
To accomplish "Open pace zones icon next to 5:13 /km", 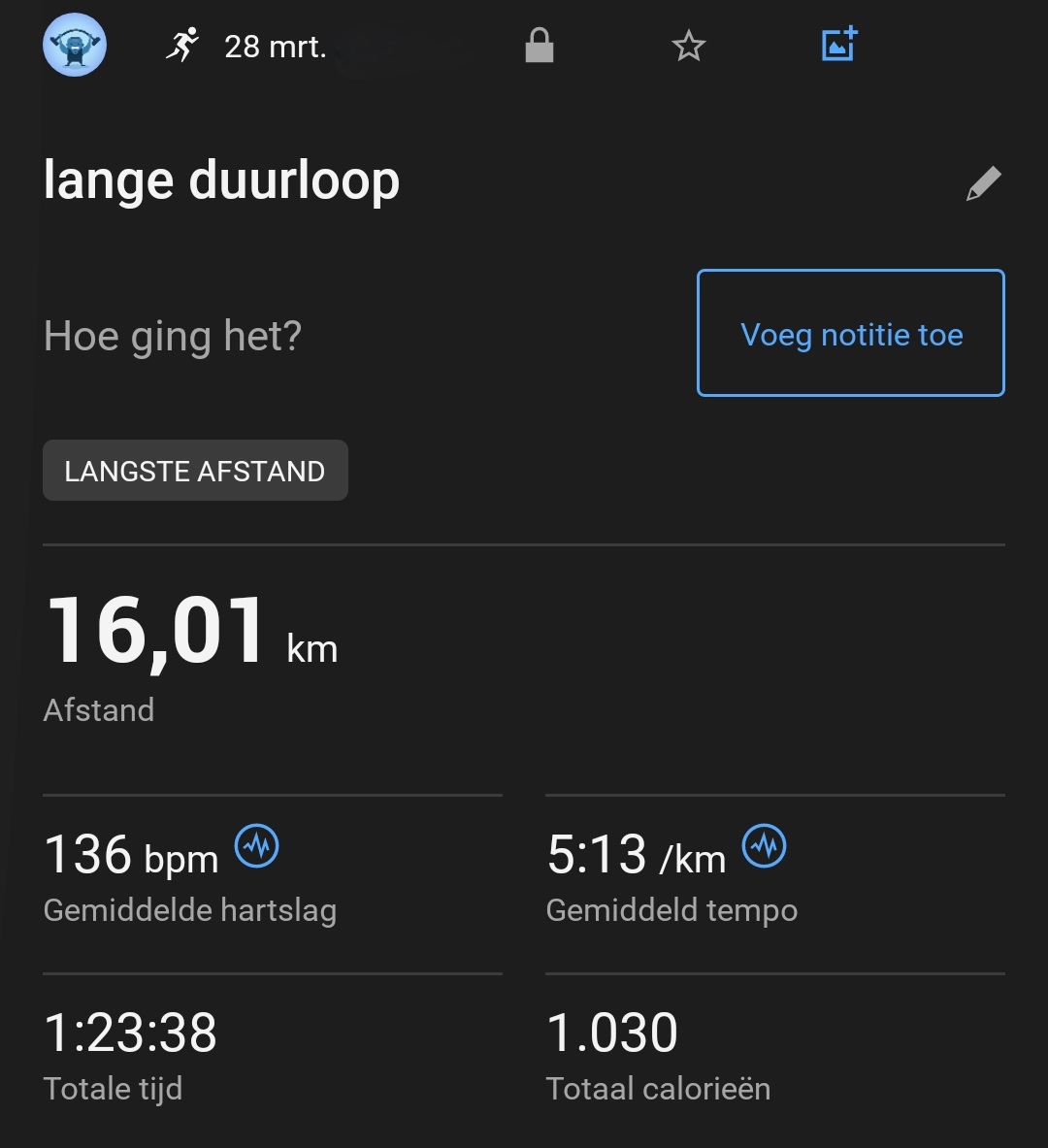I will click(x=765, y=847).
